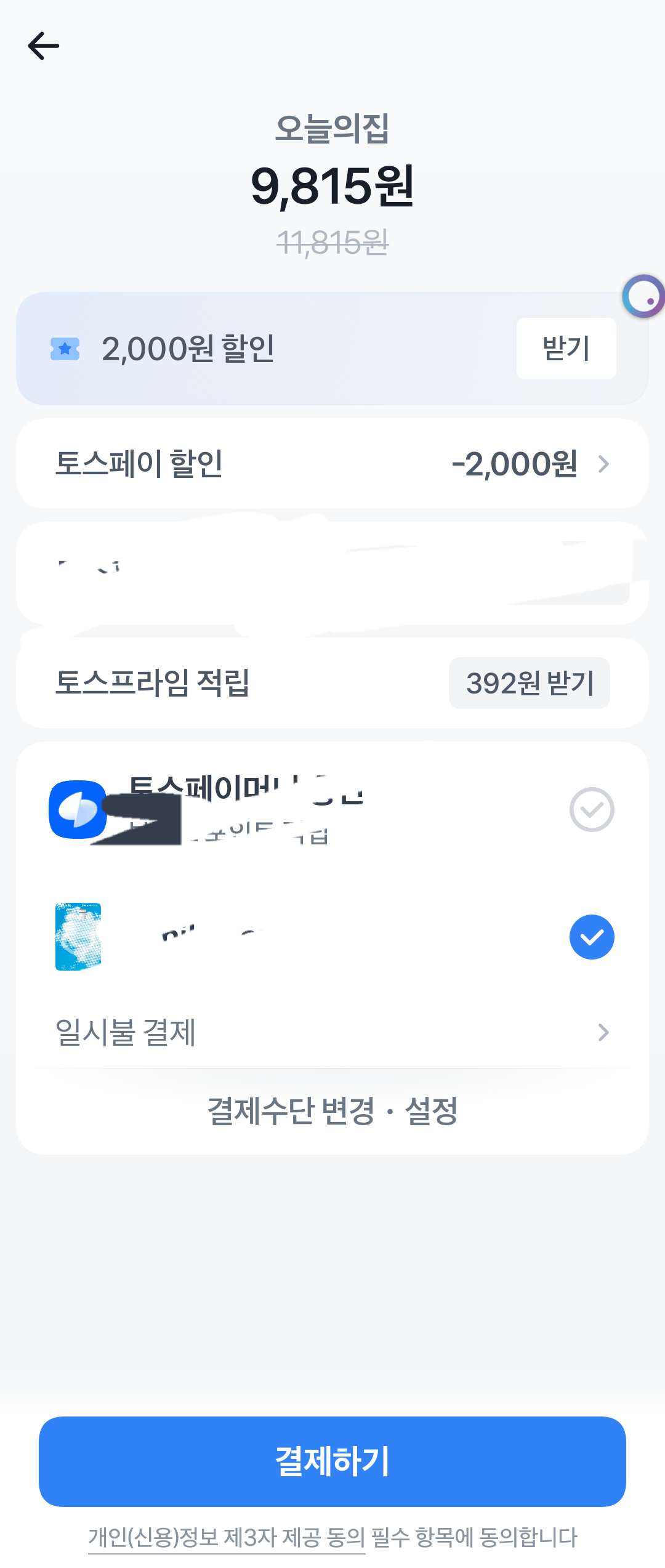Click the blue coupon ticket icon
The image size is (665, 1568).
65,348
